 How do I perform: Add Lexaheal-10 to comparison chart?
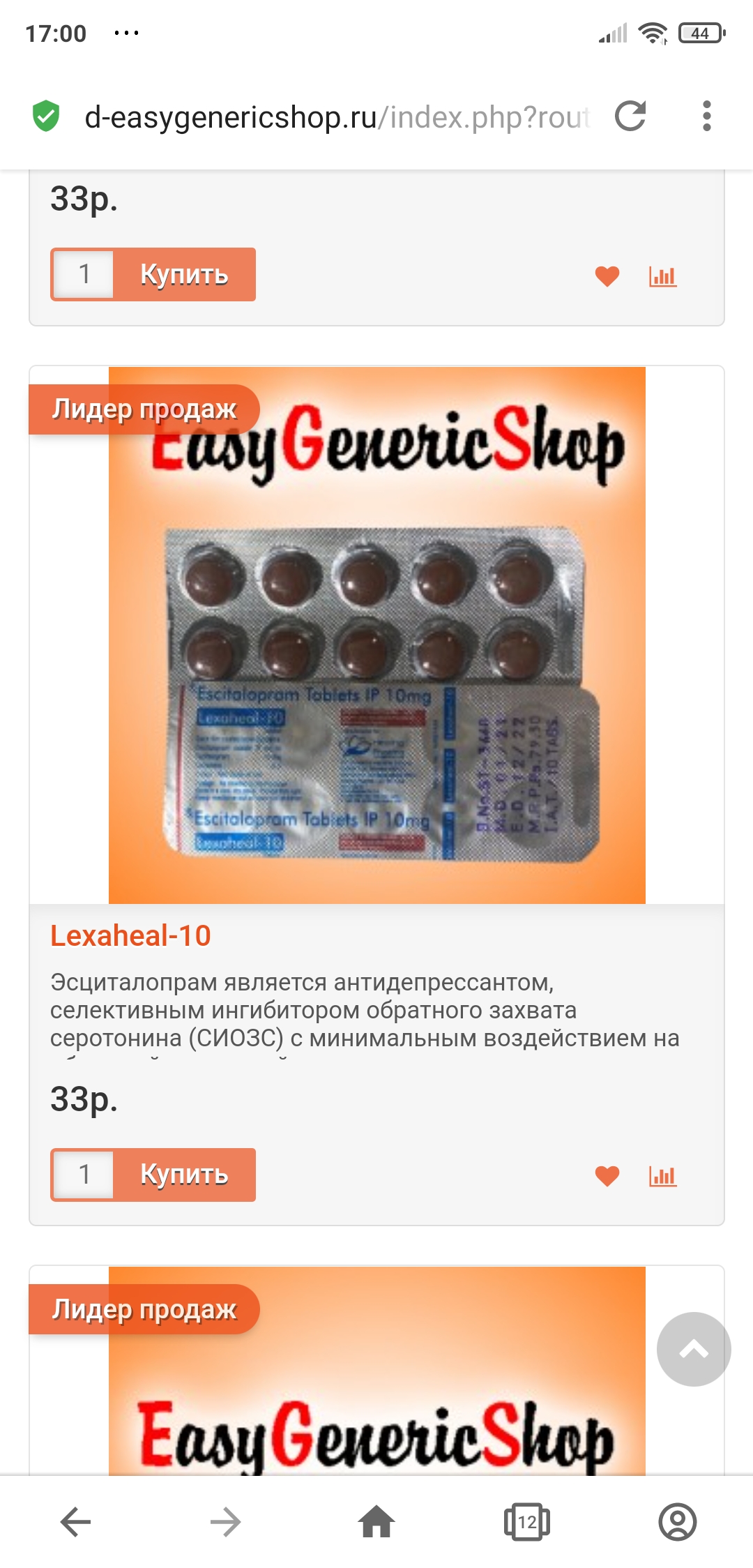pyautogui.click(x=662, y=1176)
